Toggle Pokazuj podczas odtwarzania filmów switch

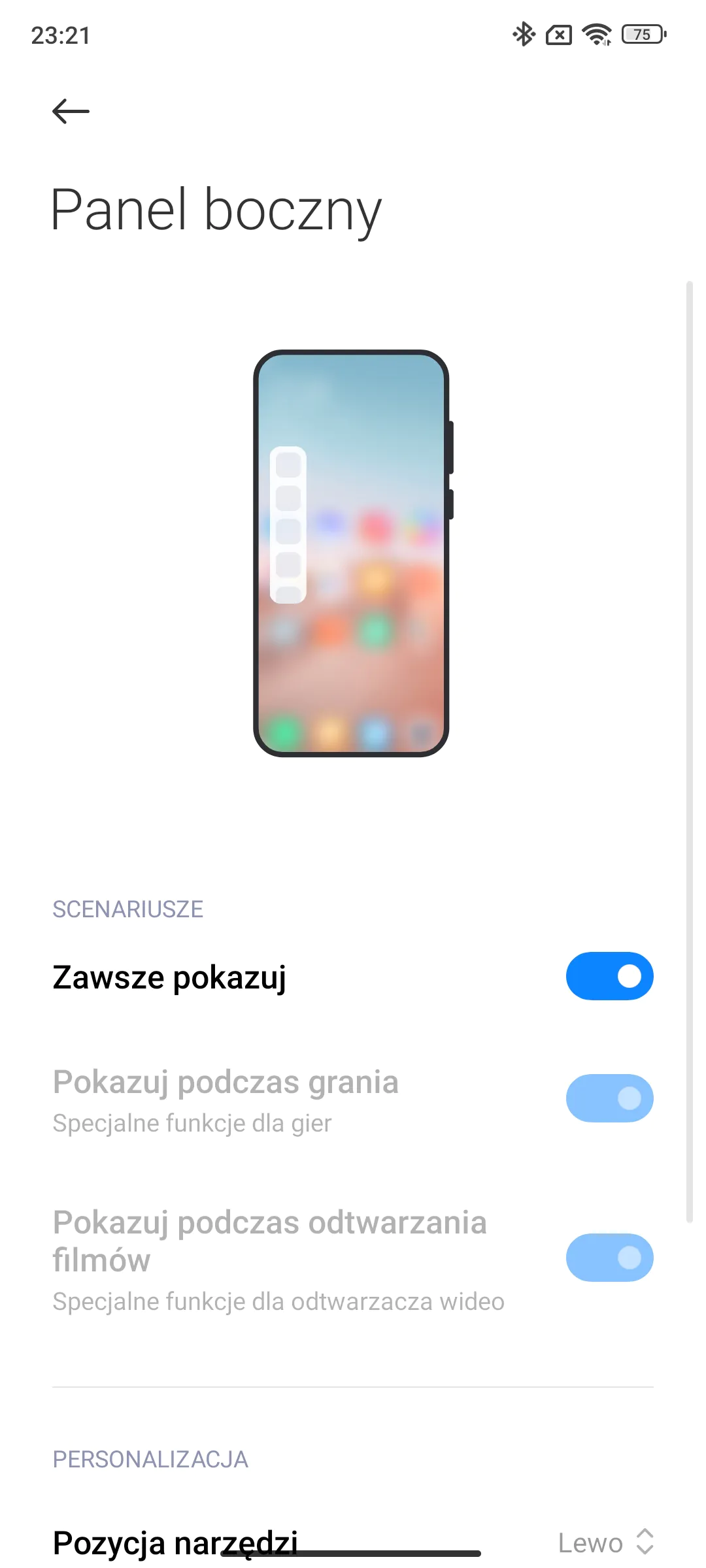609,1258
